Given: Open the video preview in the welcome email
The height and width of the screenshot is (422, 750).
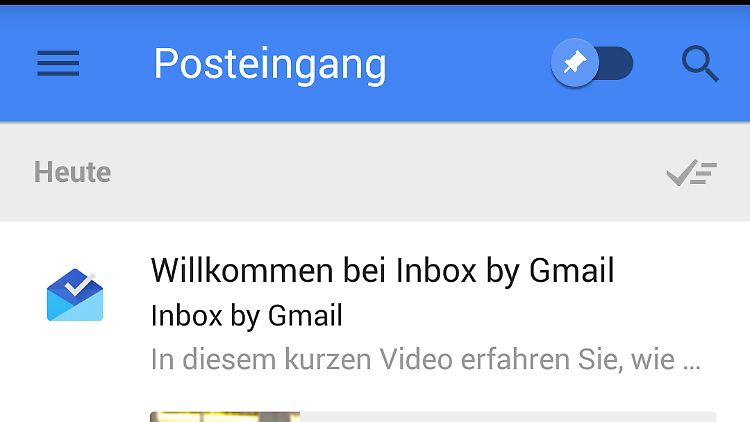Looking at the screenshot, I should coord(432,415).
